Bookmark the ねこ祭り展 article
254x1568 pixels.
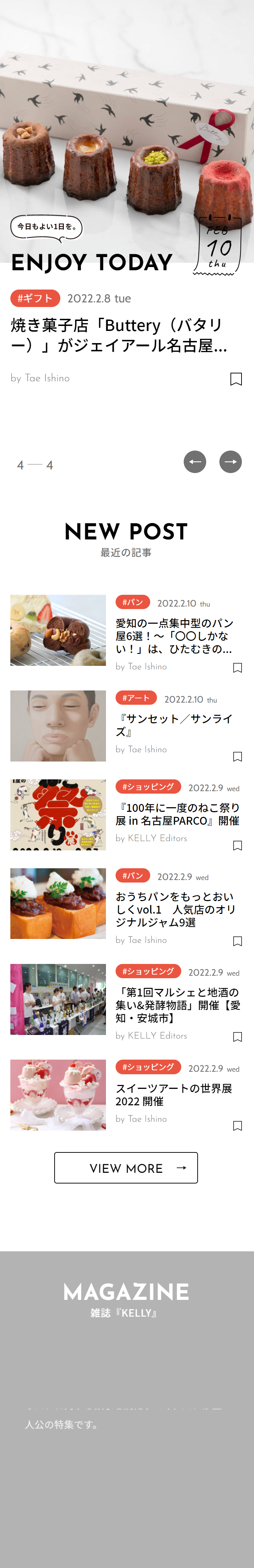238,845
